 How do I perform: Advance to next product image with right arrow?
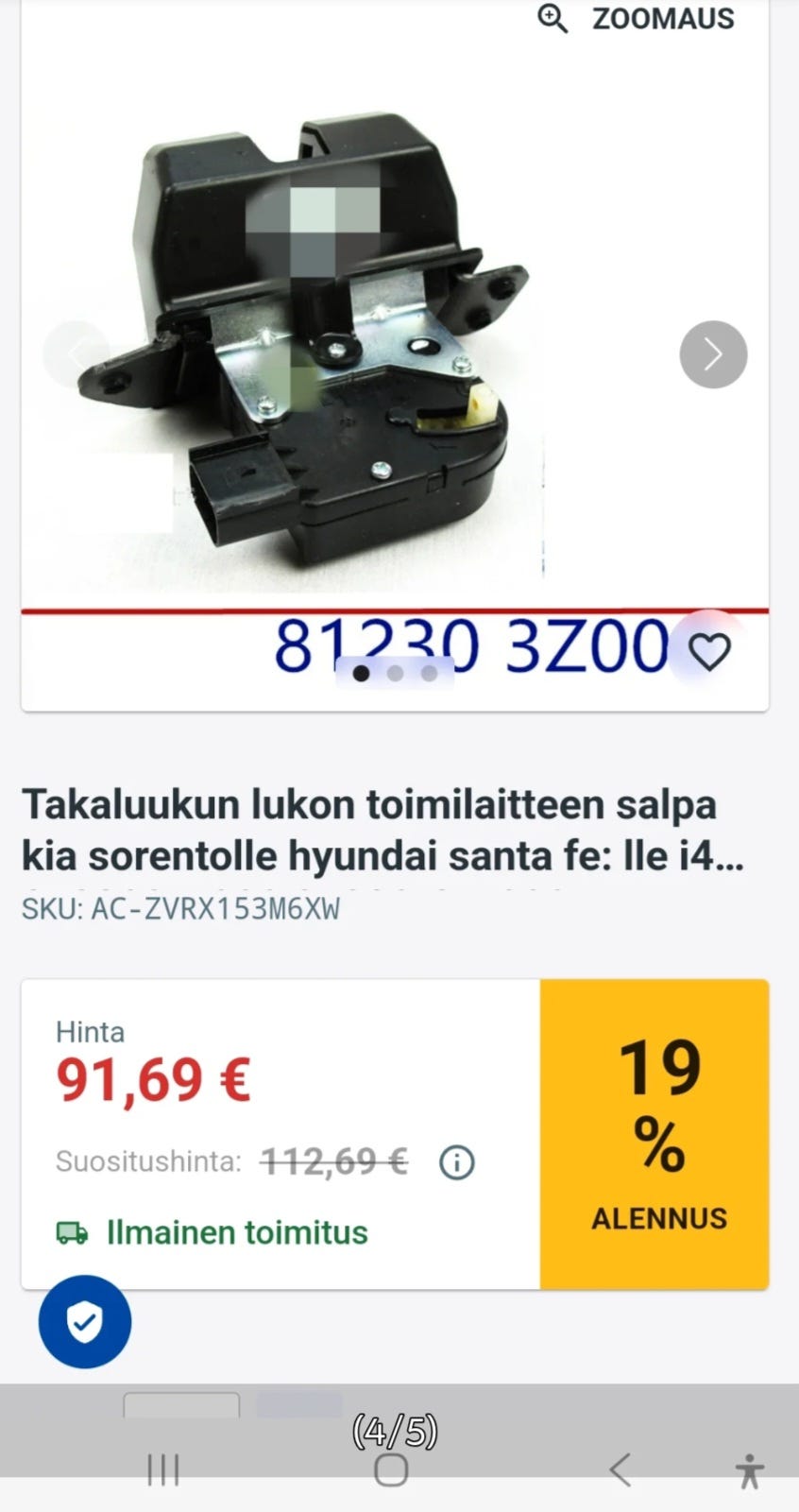pos(713,354)
